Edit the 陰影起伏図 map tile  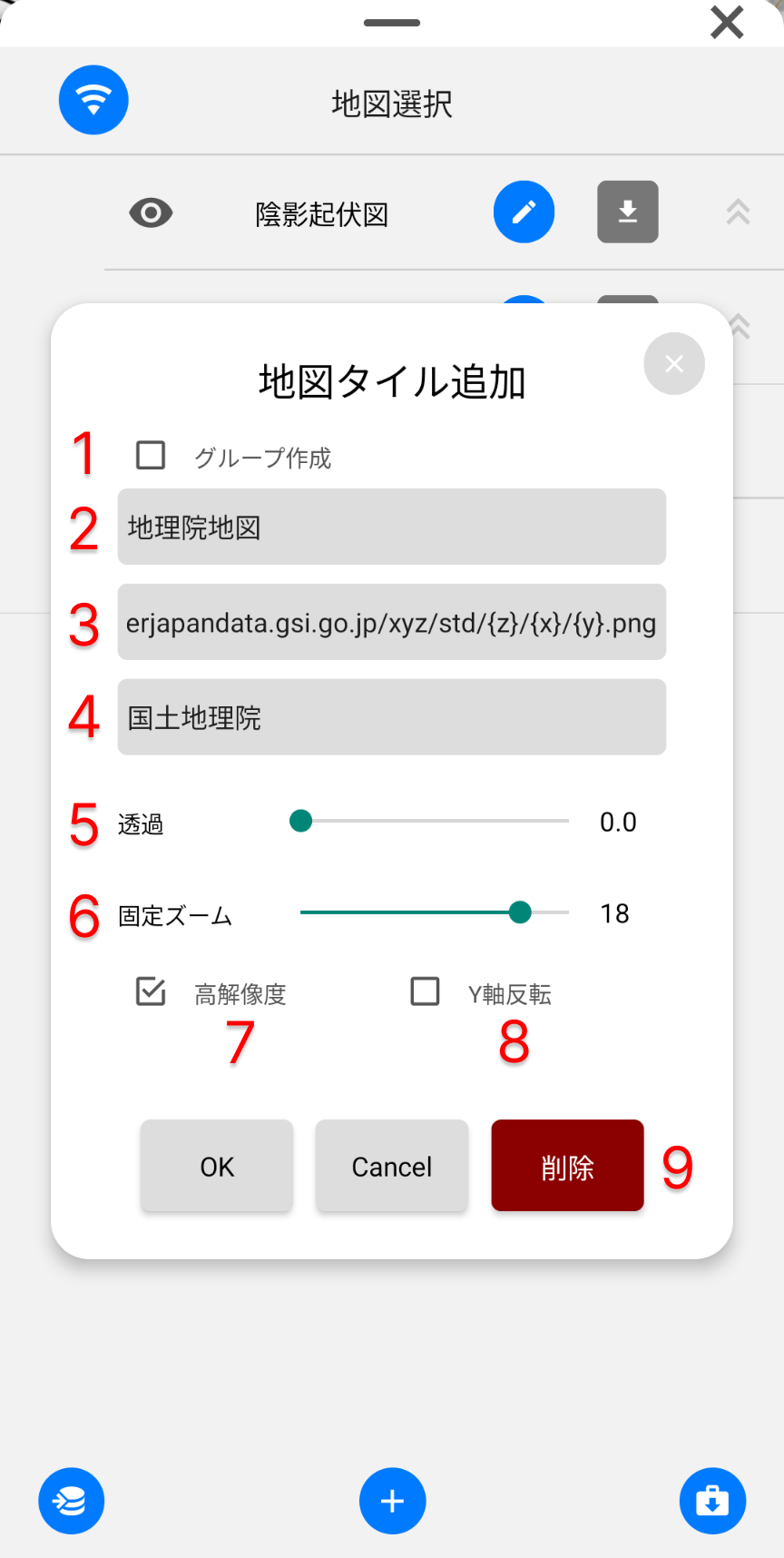pos(524,212)
